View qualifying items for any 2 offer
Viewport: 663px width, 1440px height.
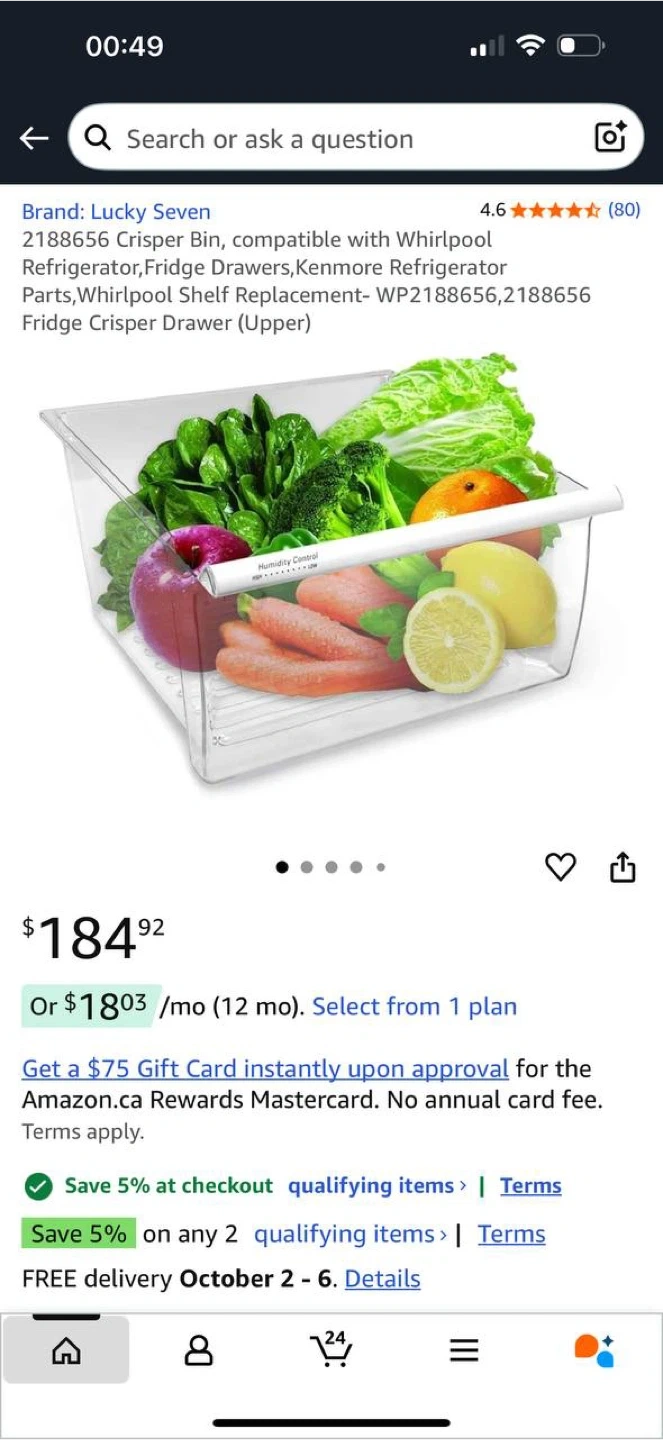350,1234
